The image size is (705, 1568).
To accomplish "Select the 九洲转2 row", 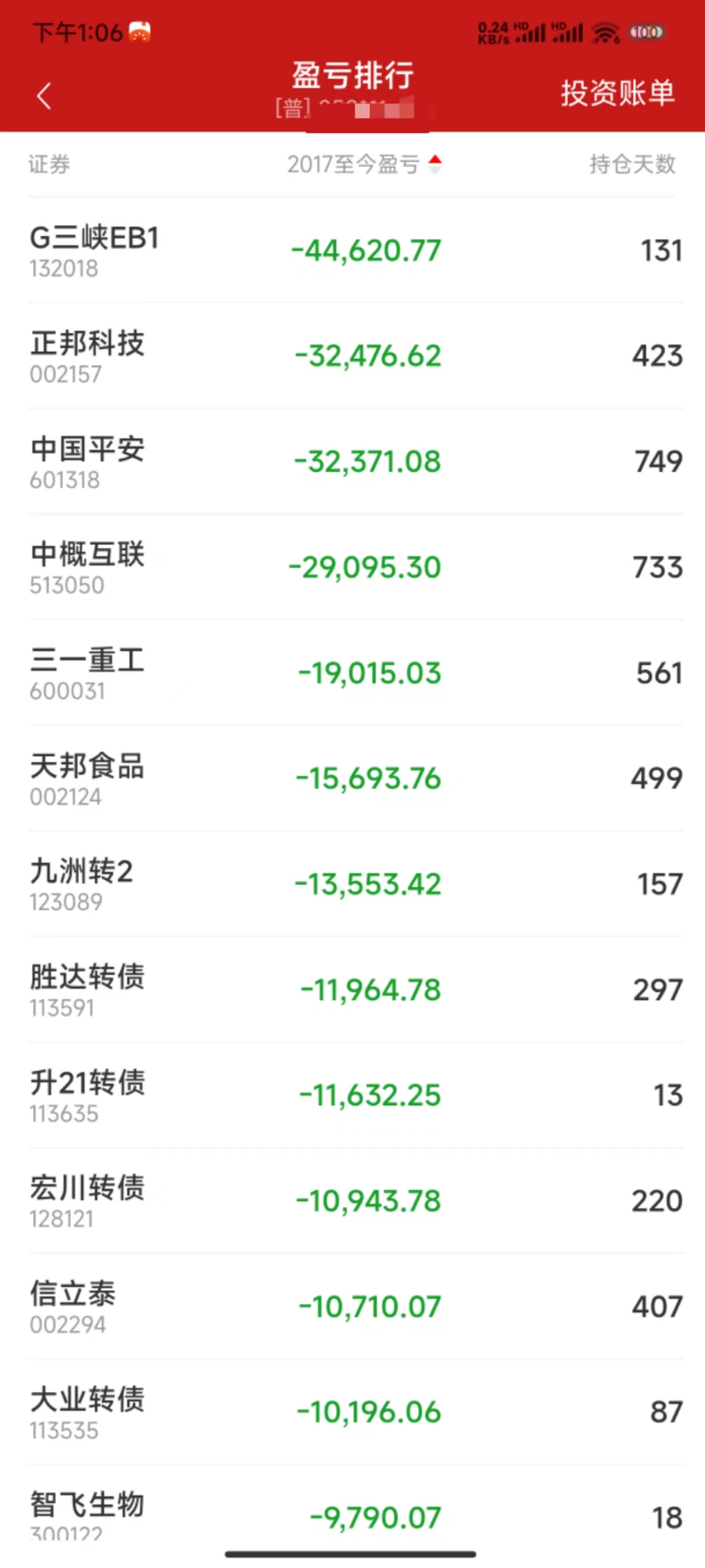I will 353,884.
